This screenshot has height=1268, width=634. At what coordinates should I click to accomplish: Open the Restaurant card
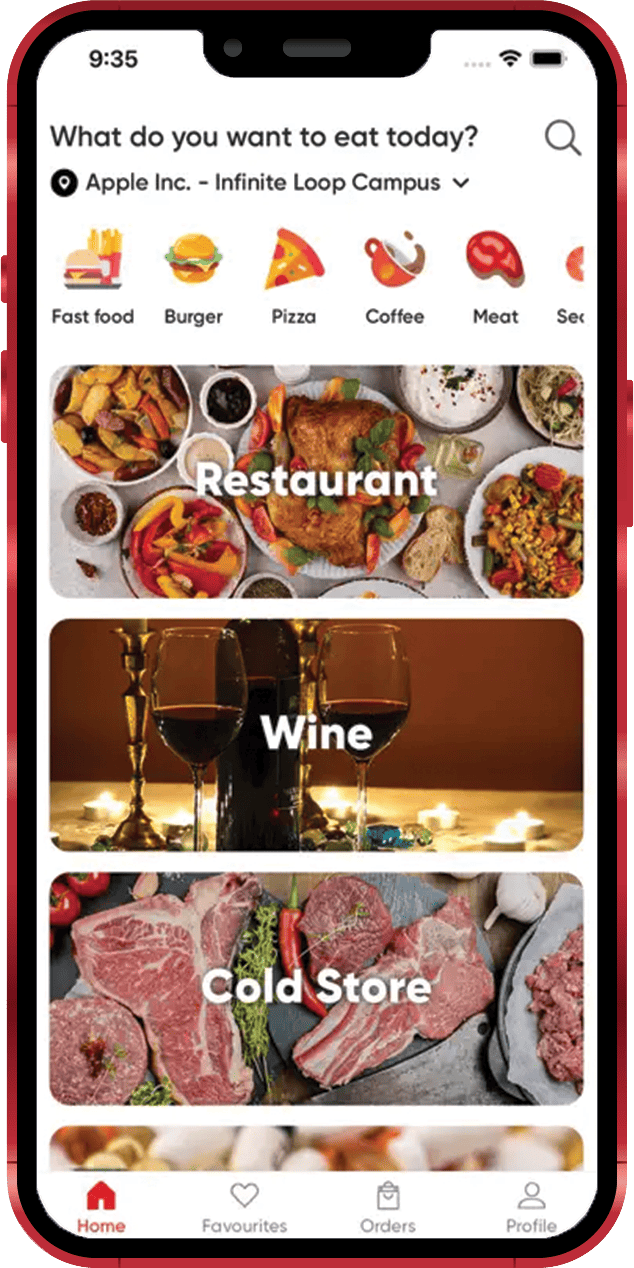pos(316,481)
